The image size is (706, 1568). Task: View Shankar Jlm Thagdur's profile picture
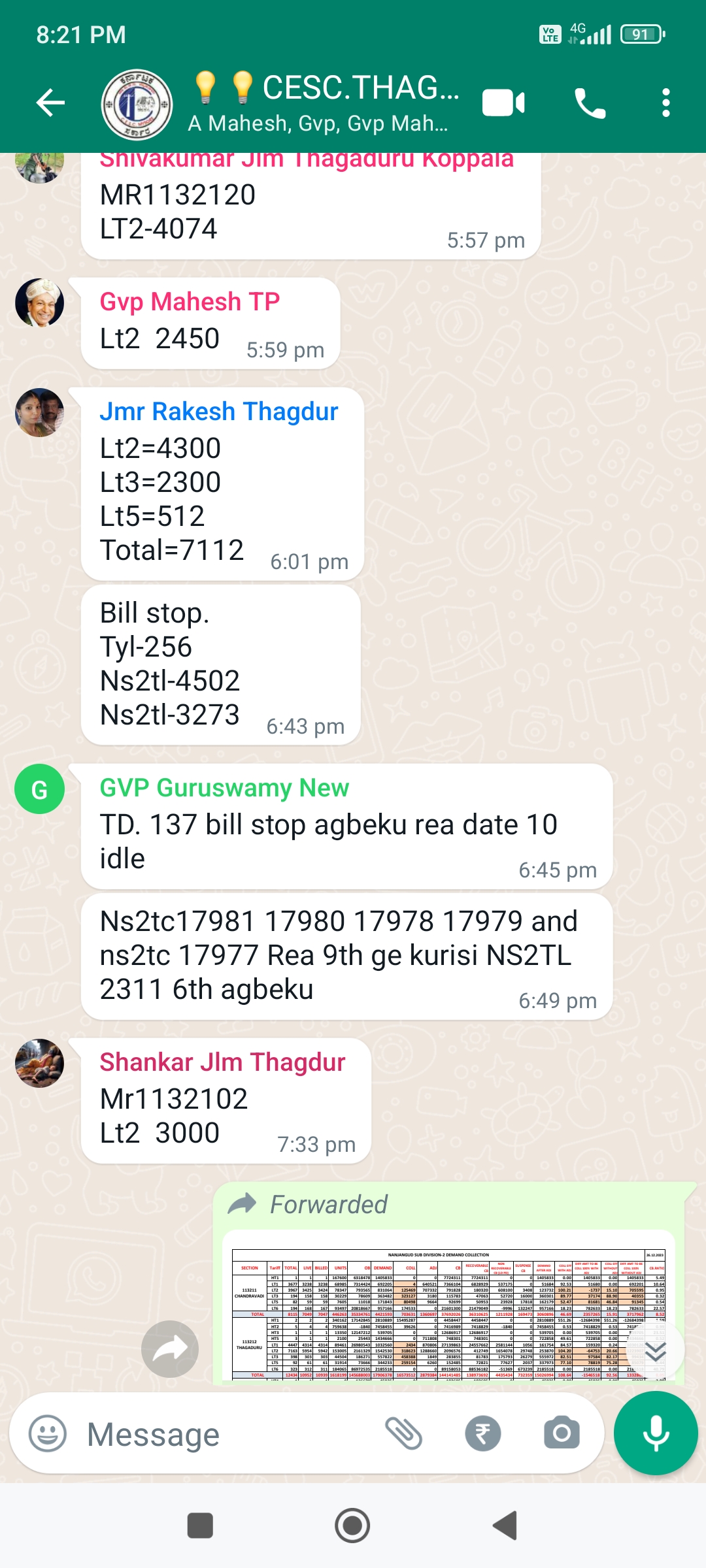coord(40,1063)
